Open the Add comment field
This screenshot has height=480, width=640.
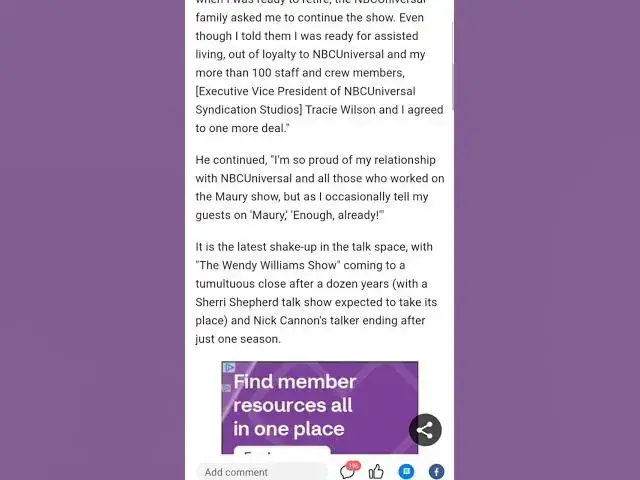(x=262, y=472)
